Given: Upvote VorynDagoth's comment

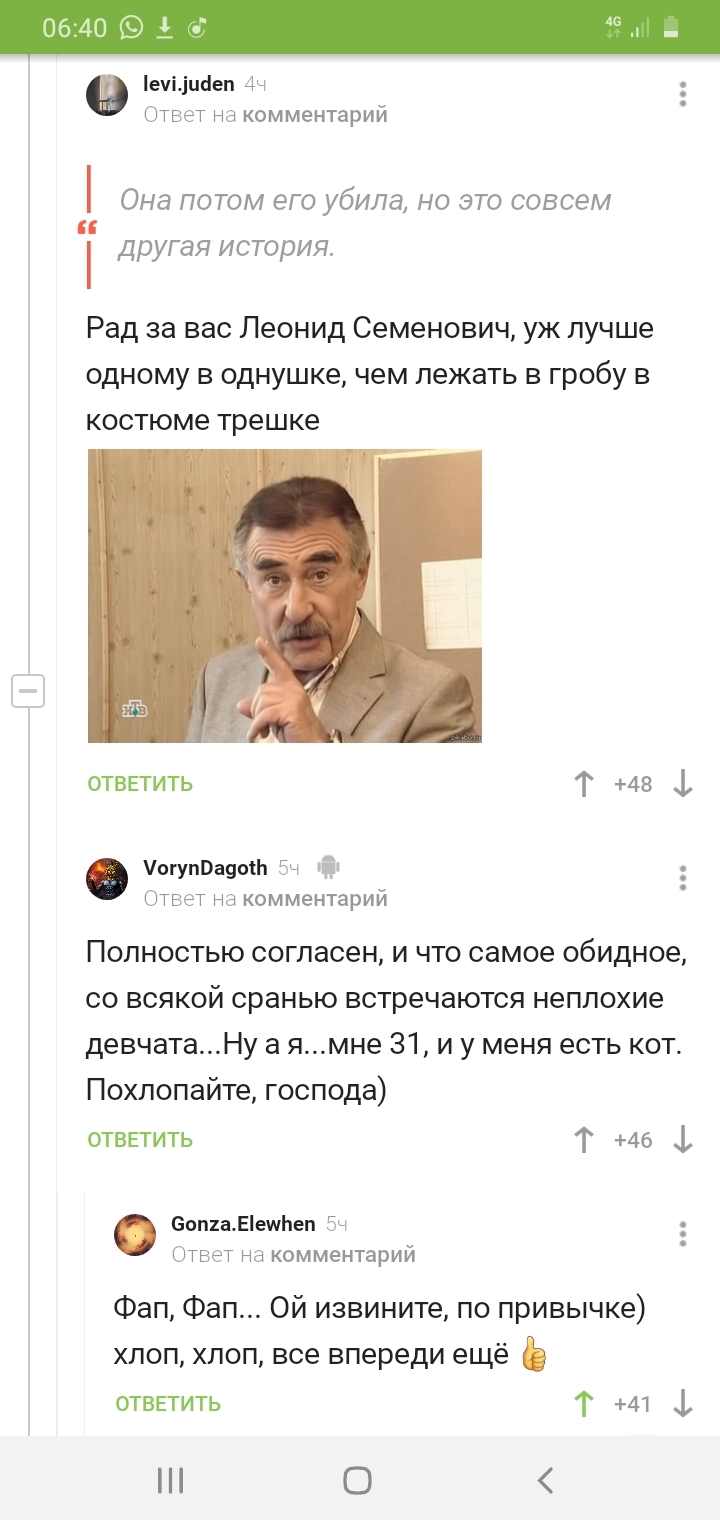Looking at the screenshot, I should click(x=584, y=1140).
